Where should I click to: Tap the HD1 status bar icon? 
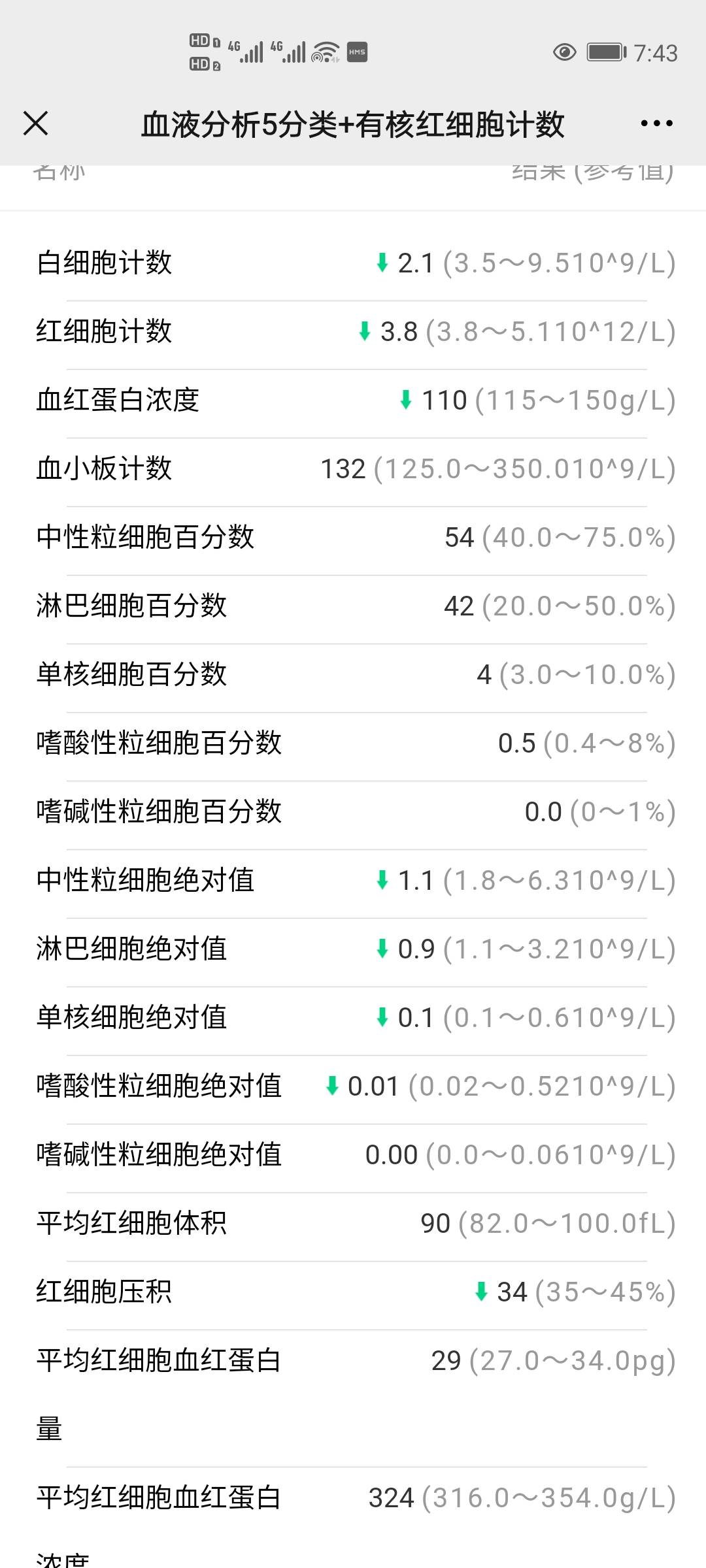tap(199, 41)
